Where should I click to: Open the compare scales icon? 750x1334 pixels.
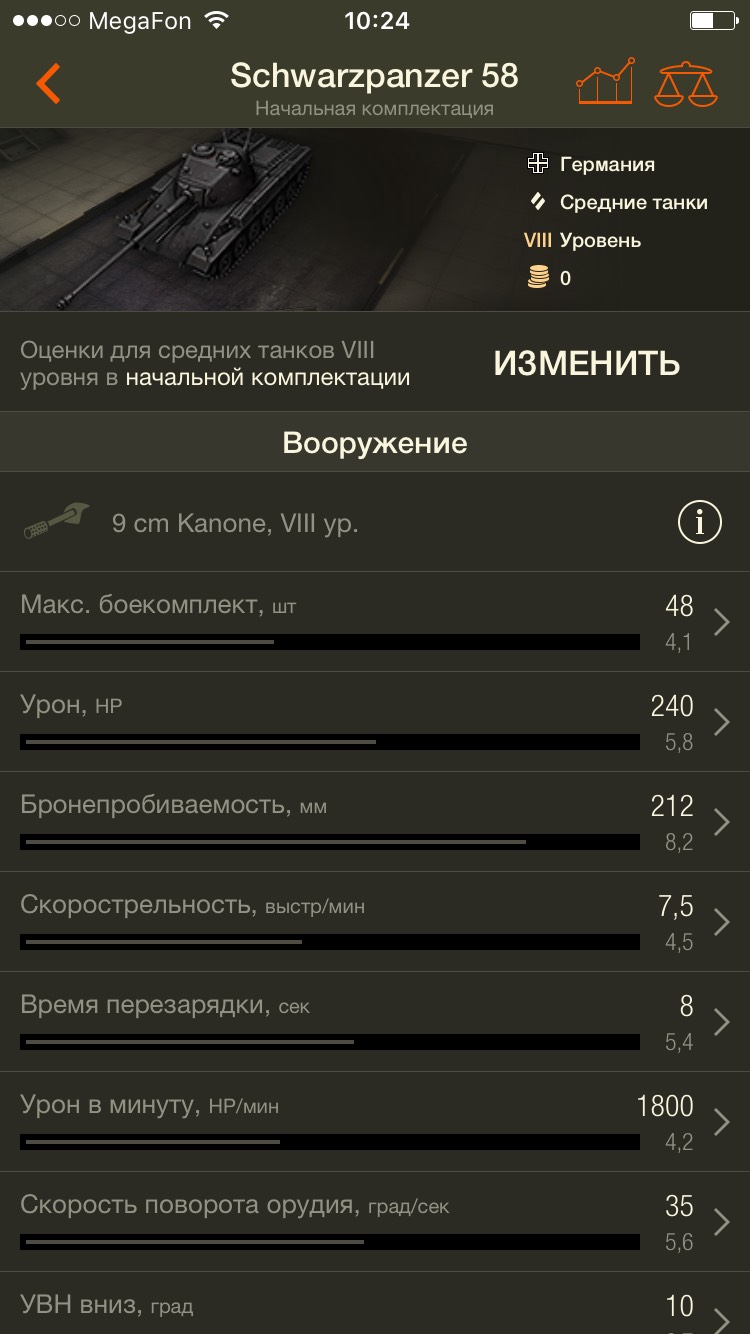[x=686, y=84]
